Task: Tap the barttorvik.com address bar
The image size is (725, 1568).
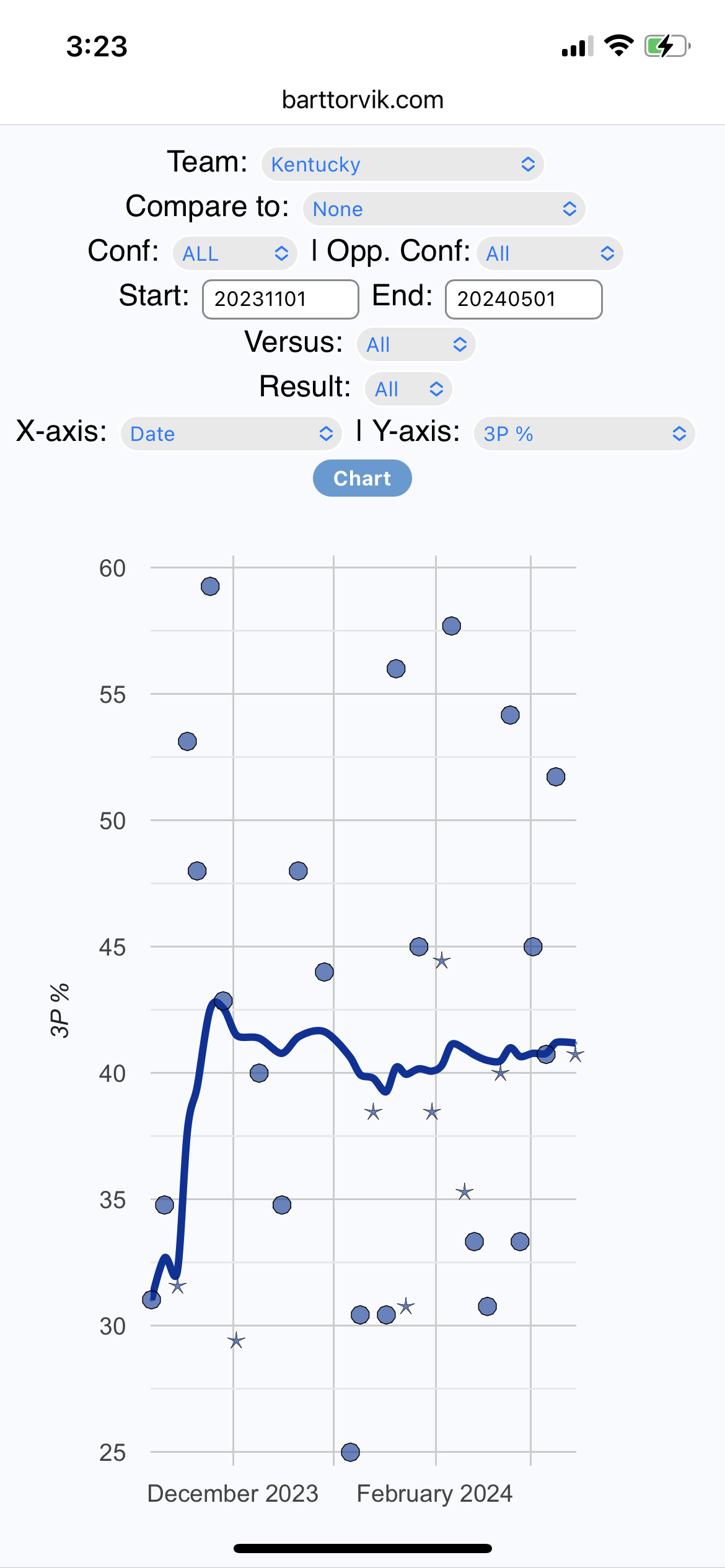Action: (362, 100)
